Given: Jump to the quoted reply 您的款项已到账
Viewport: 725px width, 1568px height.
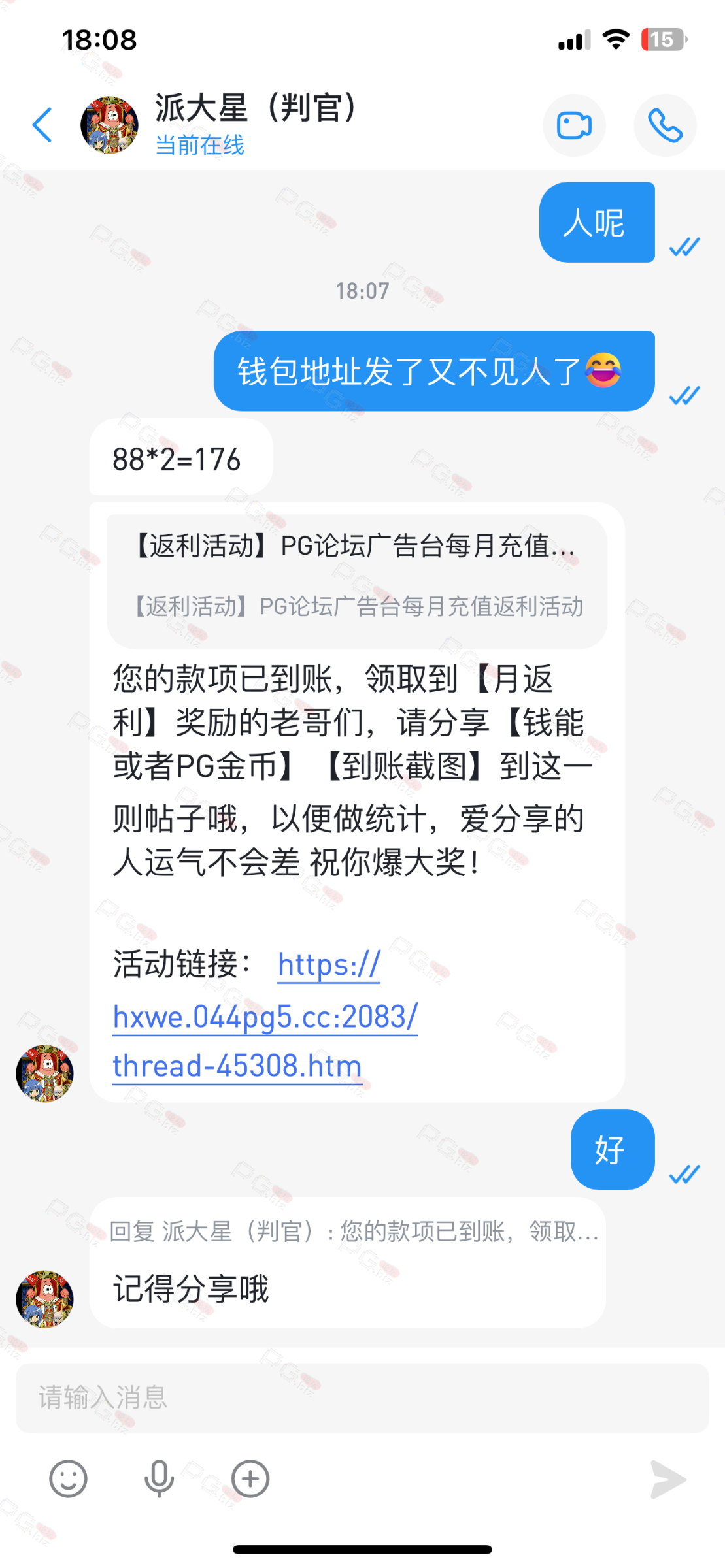Looking at the screenshot, I should tap(353, 1232).
